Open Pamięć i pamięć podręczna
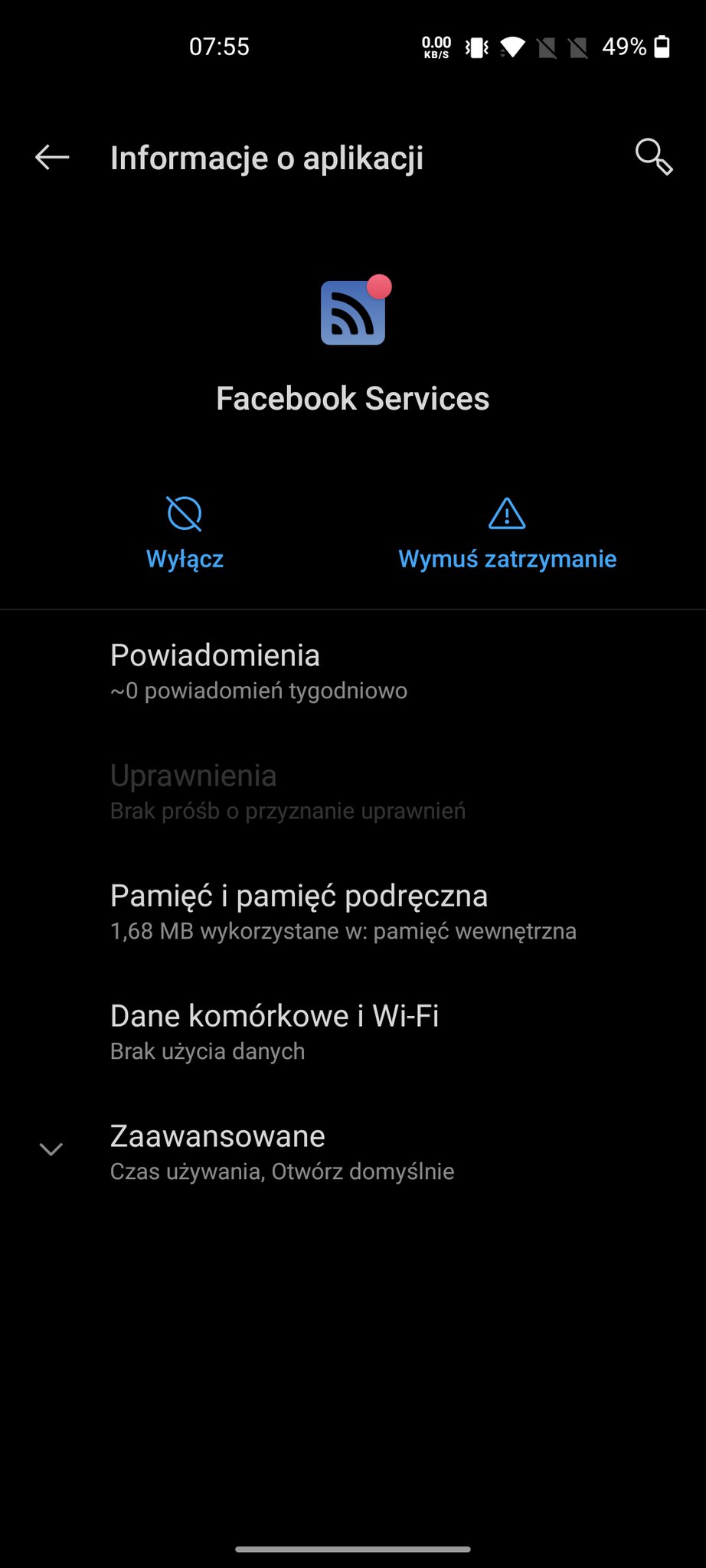 pos(352,911)
